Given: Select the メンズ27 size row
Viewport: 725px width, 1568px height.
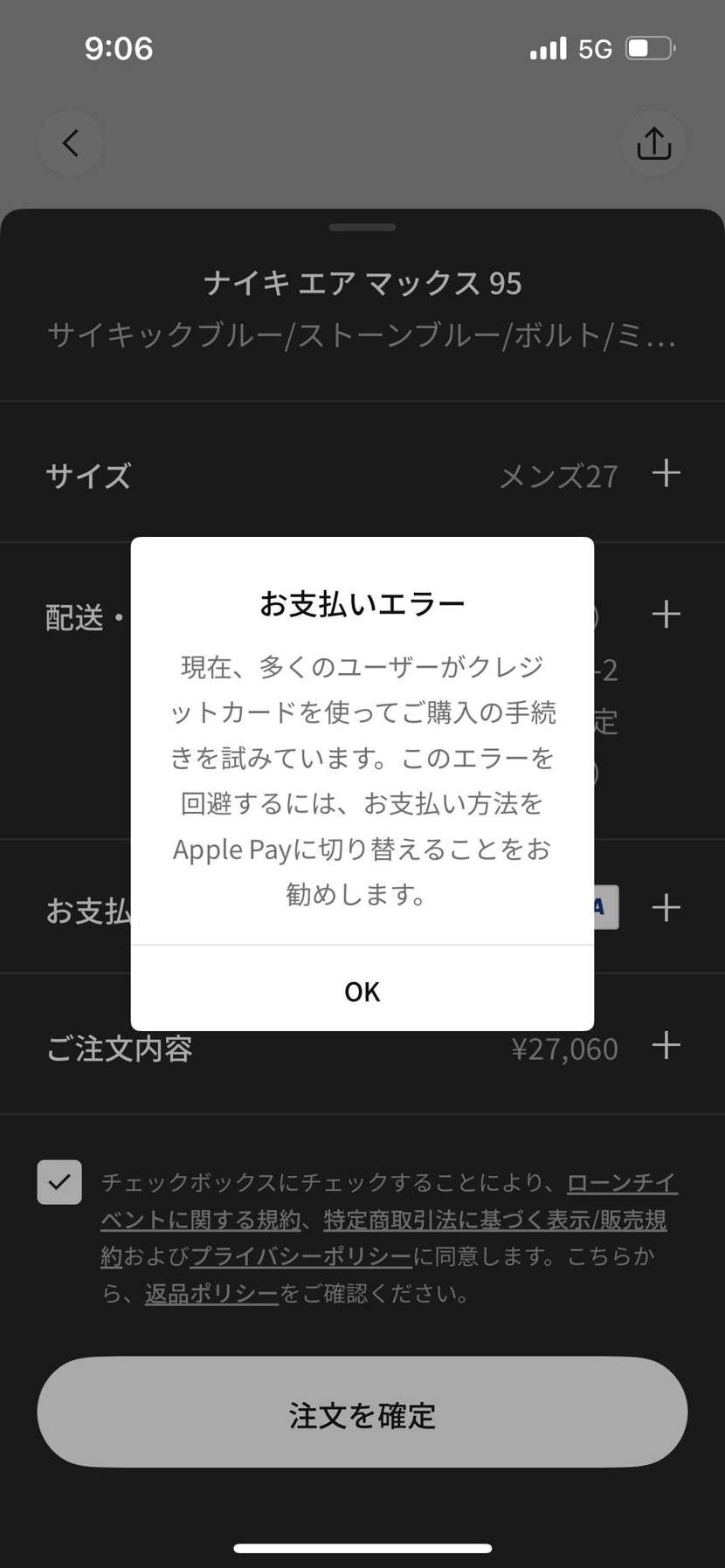Looking at the screenshot, I should click(x=558, y=474).
